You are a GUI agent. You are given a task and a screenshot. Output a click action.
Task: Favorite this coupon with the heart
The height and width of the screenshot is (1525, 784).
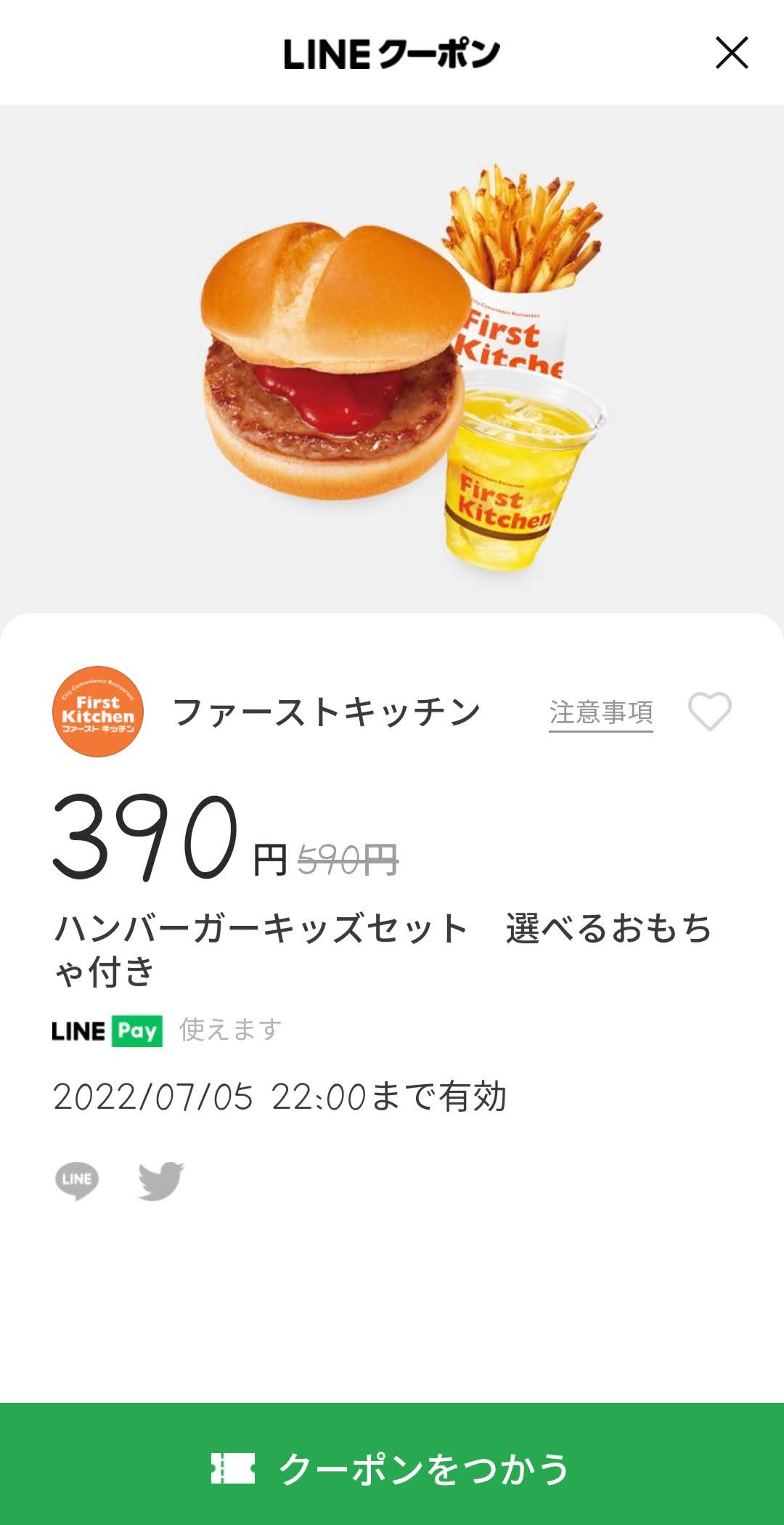point(709,712)
